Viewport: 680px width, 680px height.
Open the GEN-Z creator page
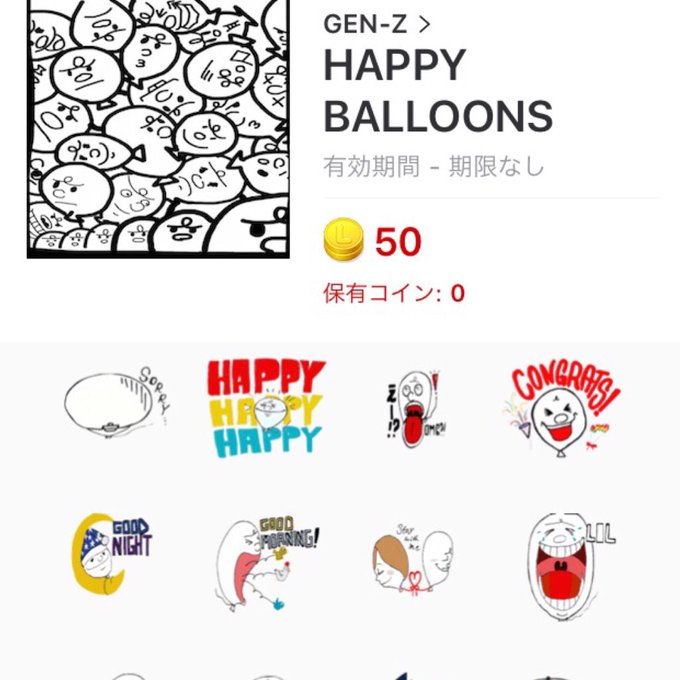(x=377, y=22)
